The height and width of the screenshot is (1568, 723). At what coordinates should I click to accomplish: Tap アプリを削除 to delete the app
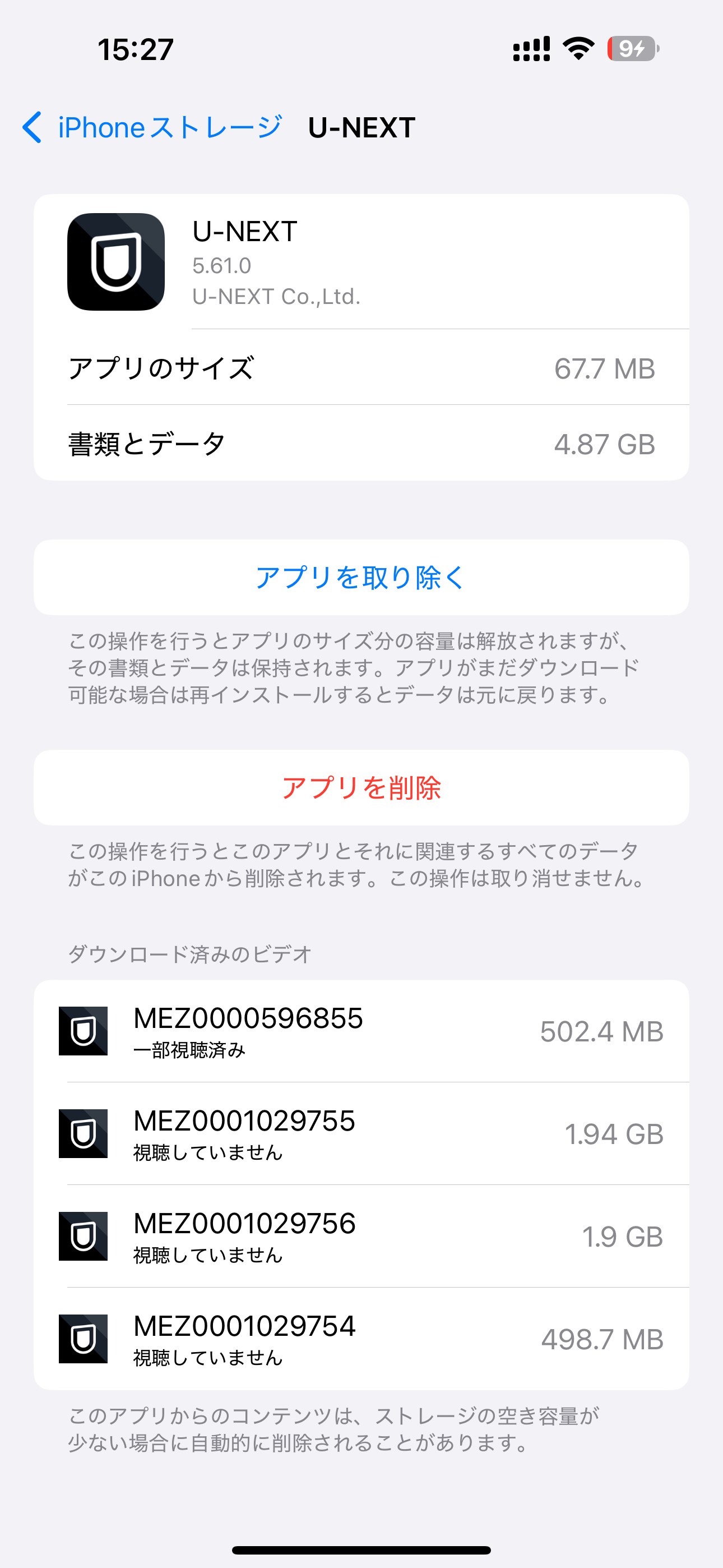click(x=361, y=788)
